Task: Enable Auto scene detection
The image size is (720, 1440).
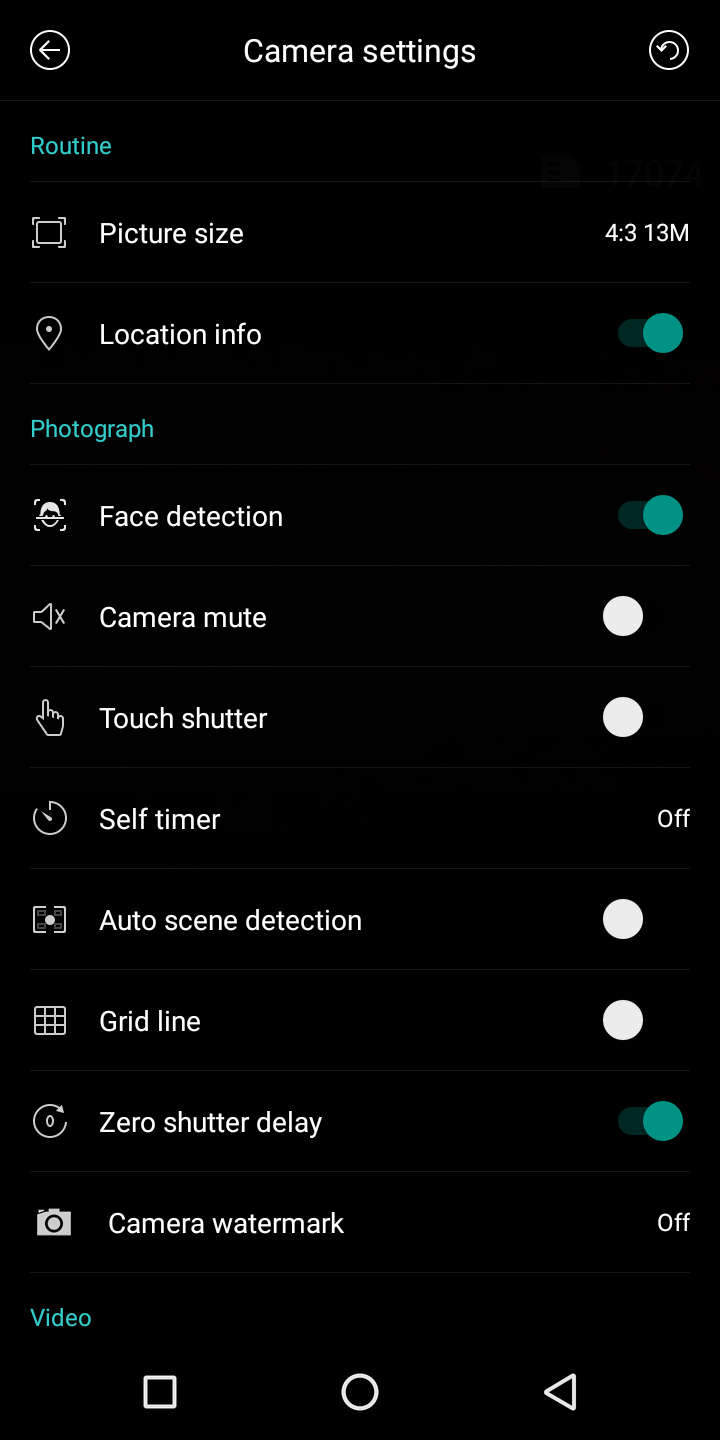Action: 636,920
